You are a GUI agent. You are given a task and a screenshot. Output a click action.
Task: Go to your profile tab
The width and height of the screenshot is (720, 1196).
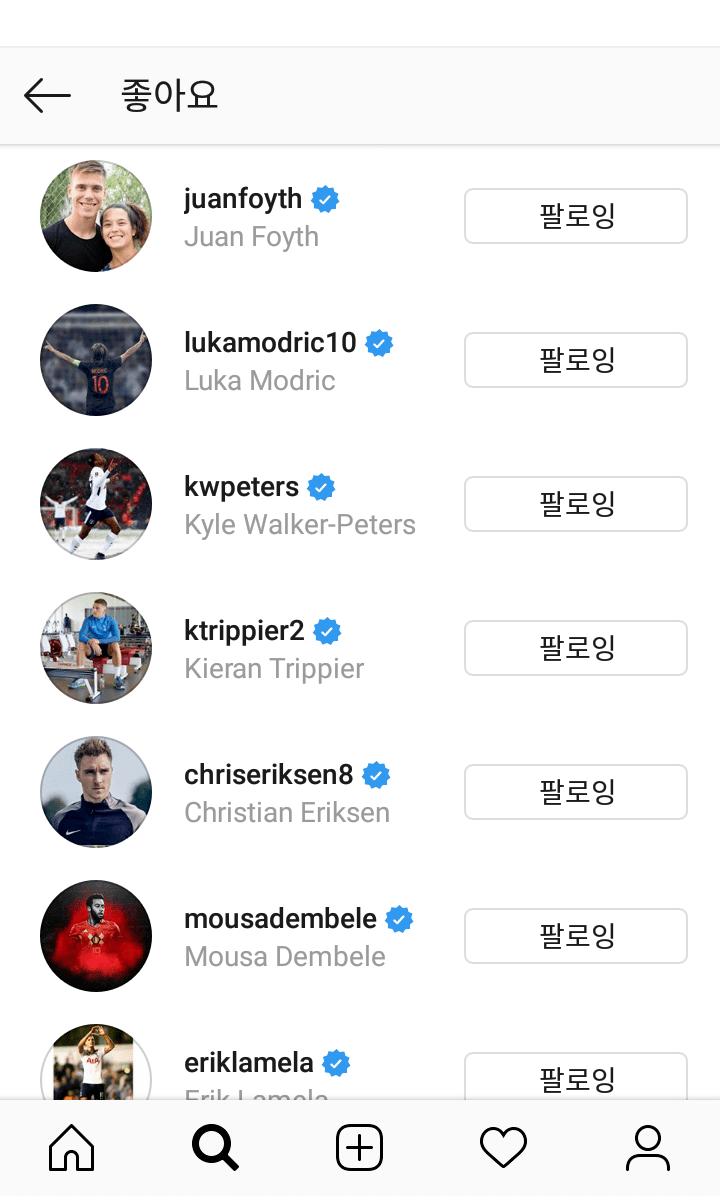click(647, 1148)
